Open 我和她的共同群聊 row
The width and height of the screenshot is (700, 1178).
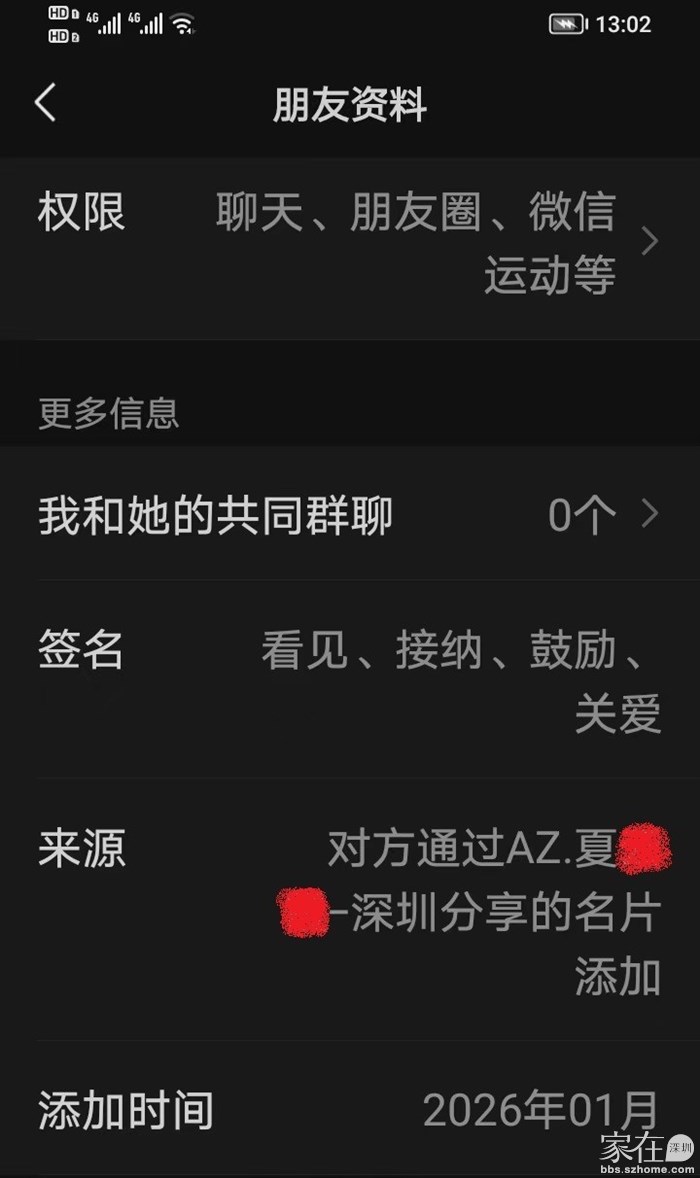tap(350, 515)
